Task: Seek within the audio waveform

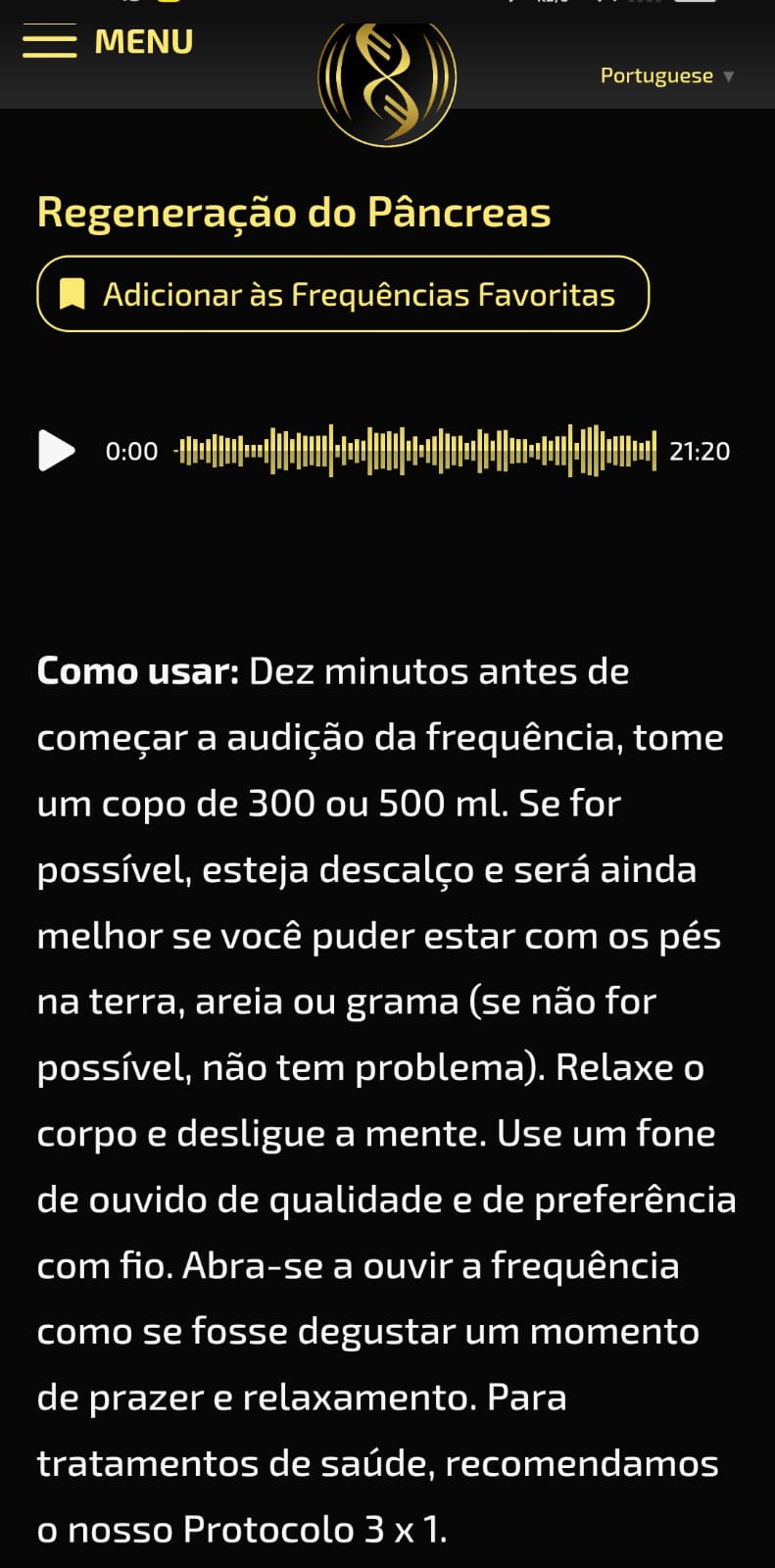Action: [415, 451]
